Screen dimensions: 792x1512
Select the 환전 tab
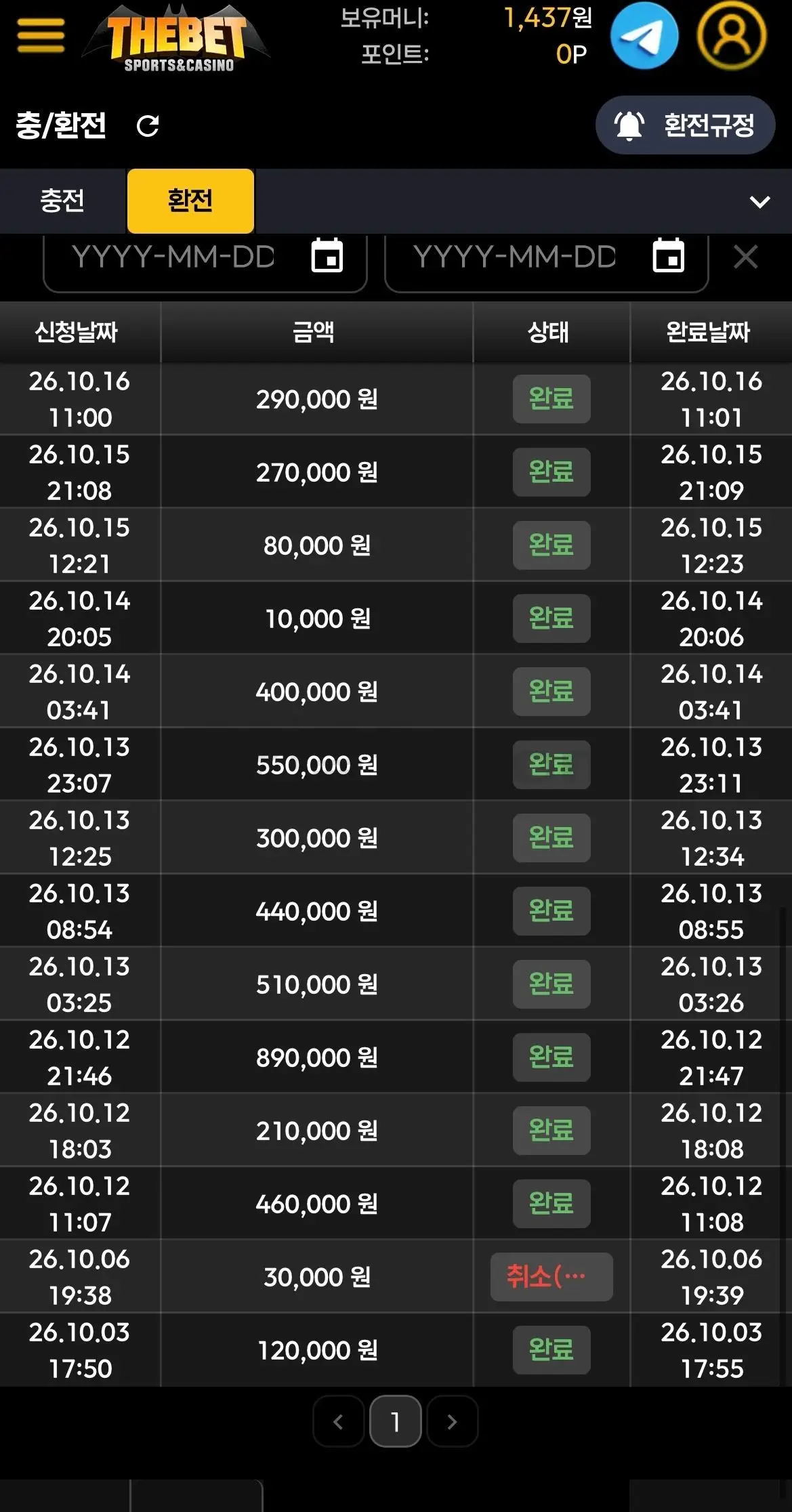[190, 201]
